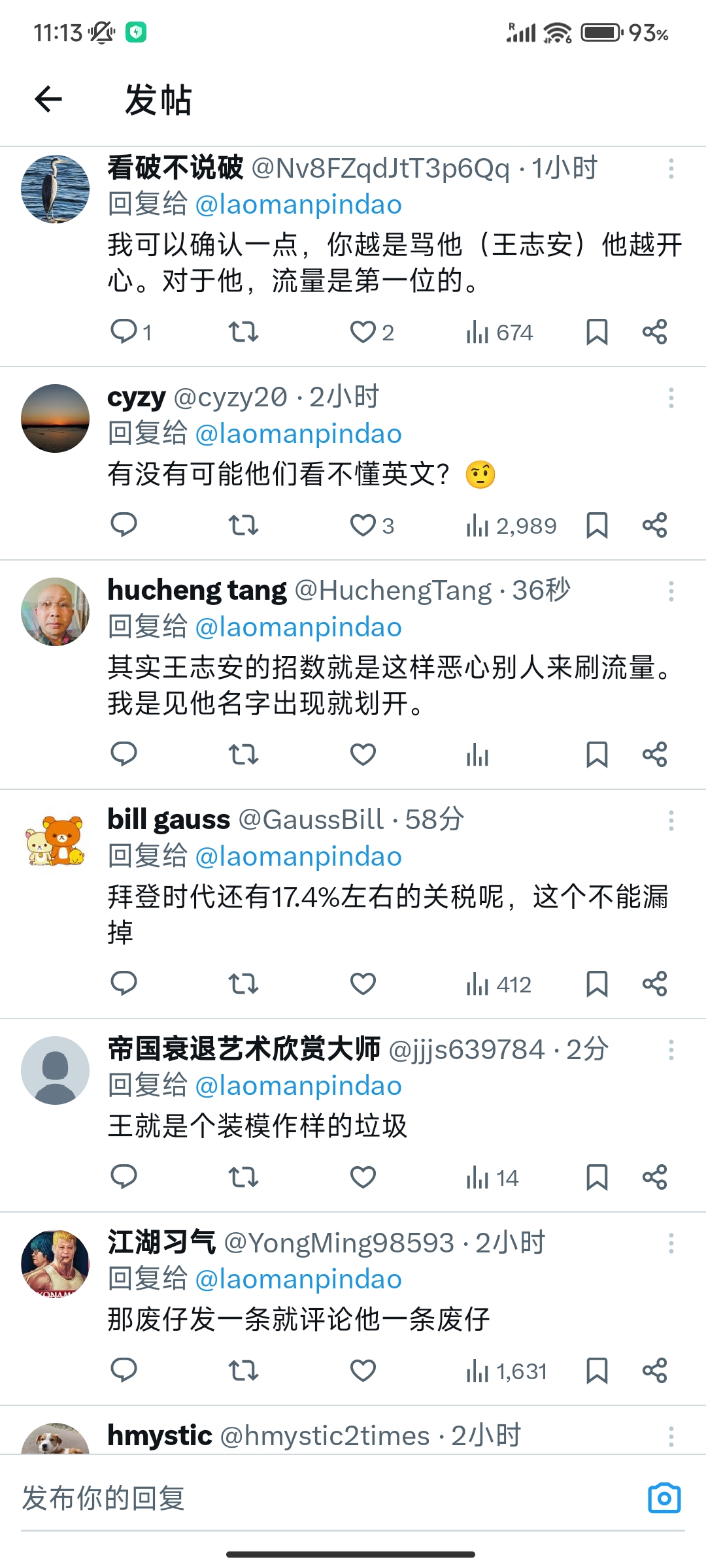The height and width of the screenshot is (1568, 706).
Task: Open the camera icon in reply bar
Action: [x=664, y=1498]
